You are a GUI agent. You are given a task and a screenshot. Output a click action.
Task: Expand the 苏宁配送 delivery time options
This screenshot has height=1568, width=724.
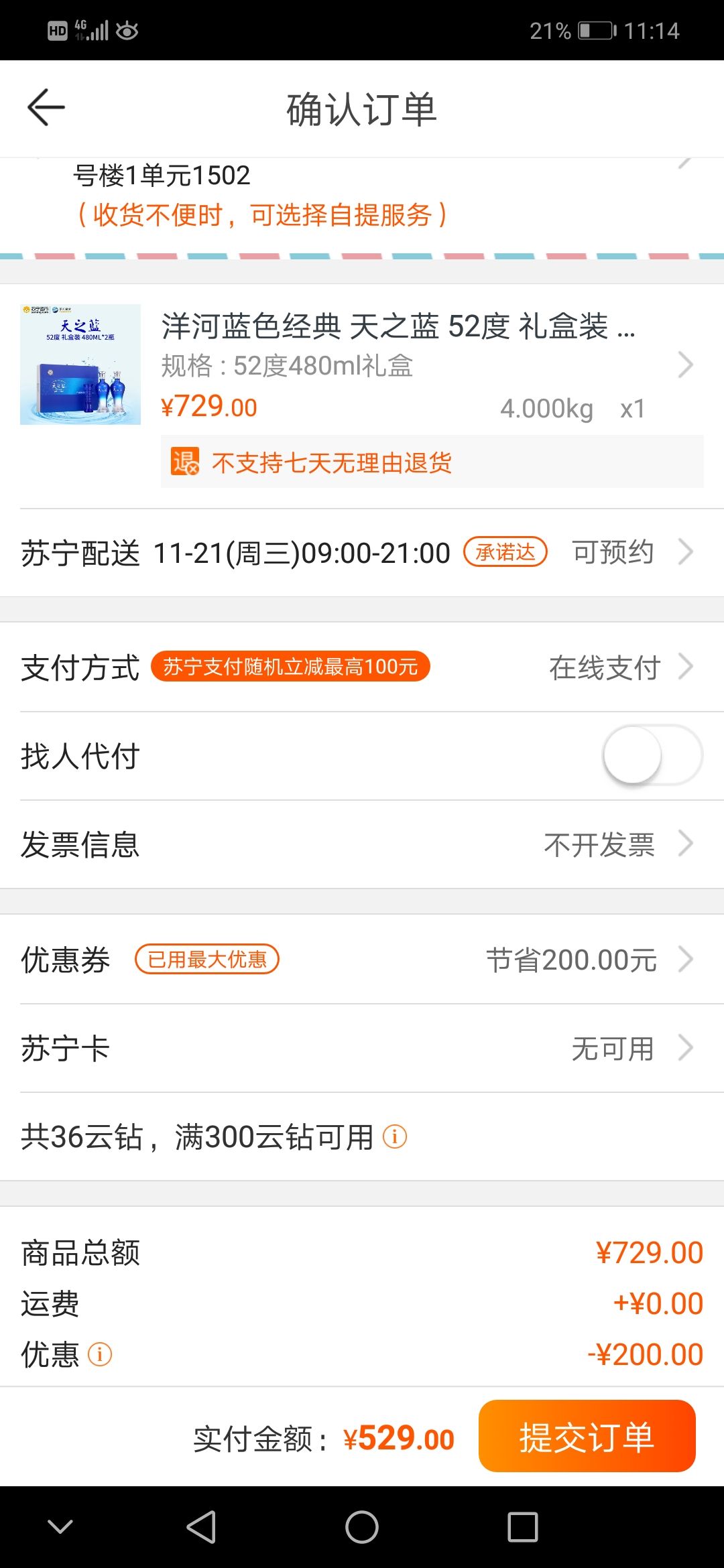685,551
